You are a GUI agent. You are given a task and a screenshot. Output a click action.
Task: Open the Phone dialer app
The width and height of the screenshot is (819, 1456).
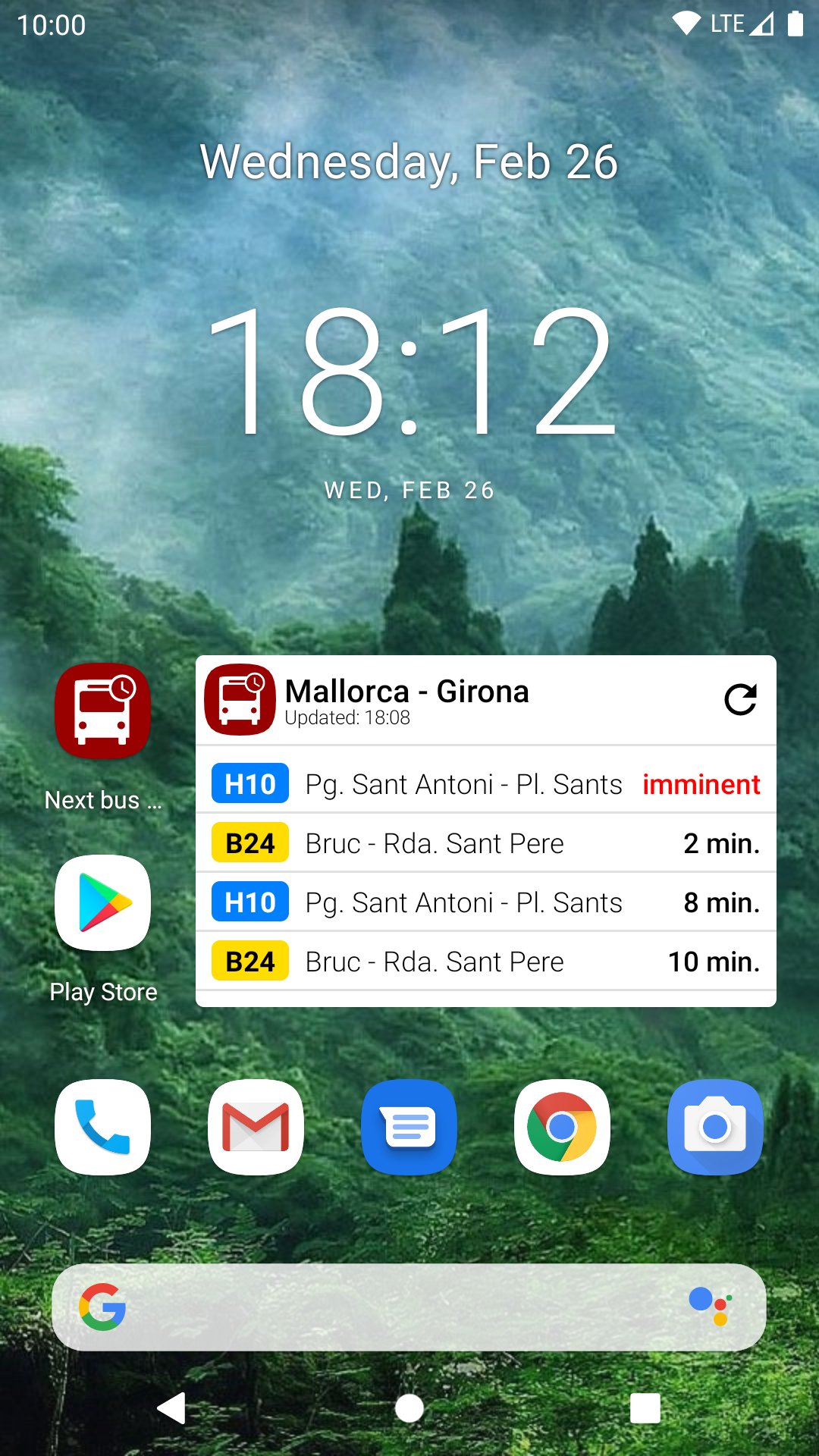click(x=103, y=1127)
